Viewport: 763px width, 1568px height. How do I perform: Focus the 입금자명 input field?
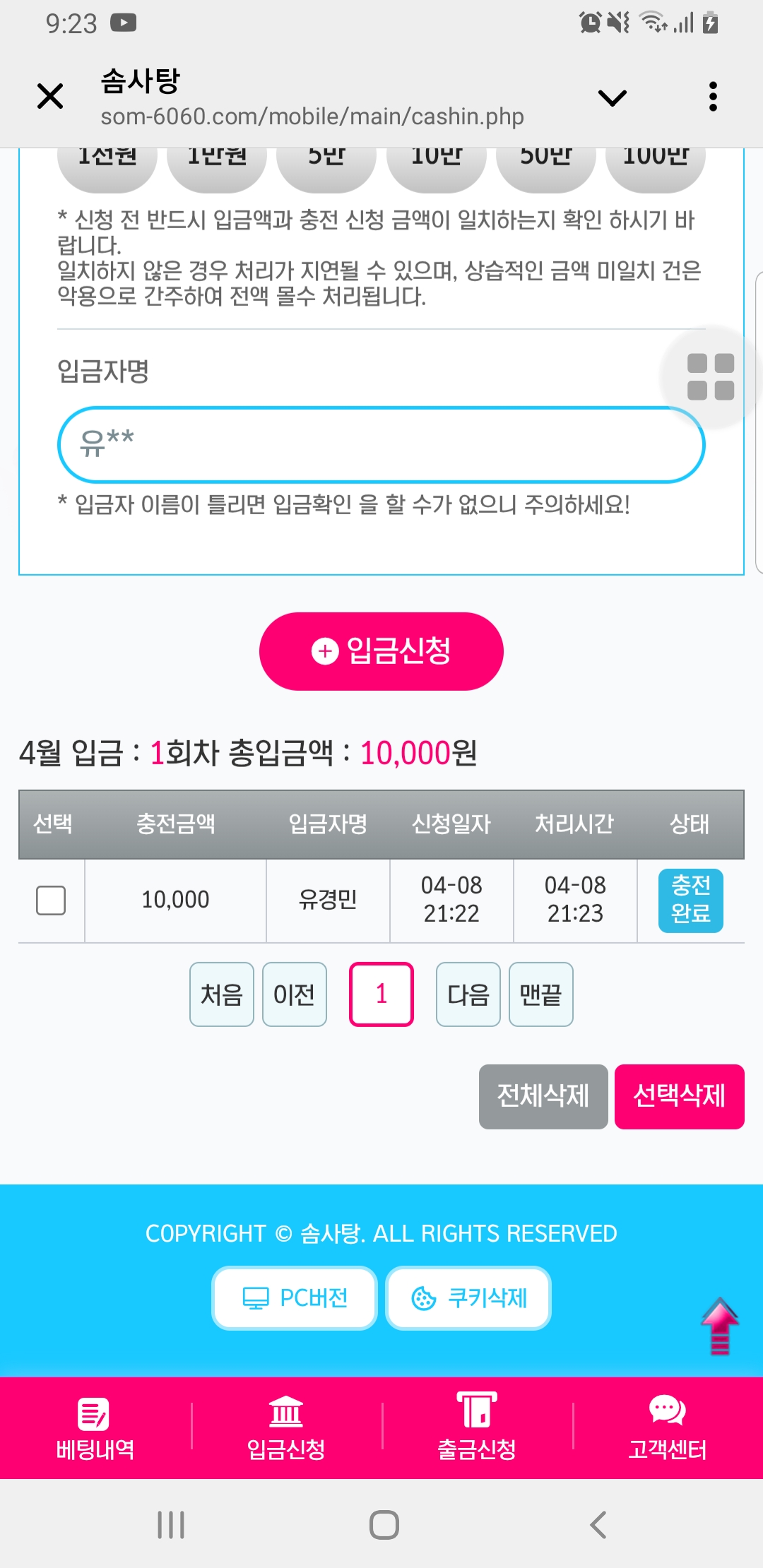click(x=381, y=445)
